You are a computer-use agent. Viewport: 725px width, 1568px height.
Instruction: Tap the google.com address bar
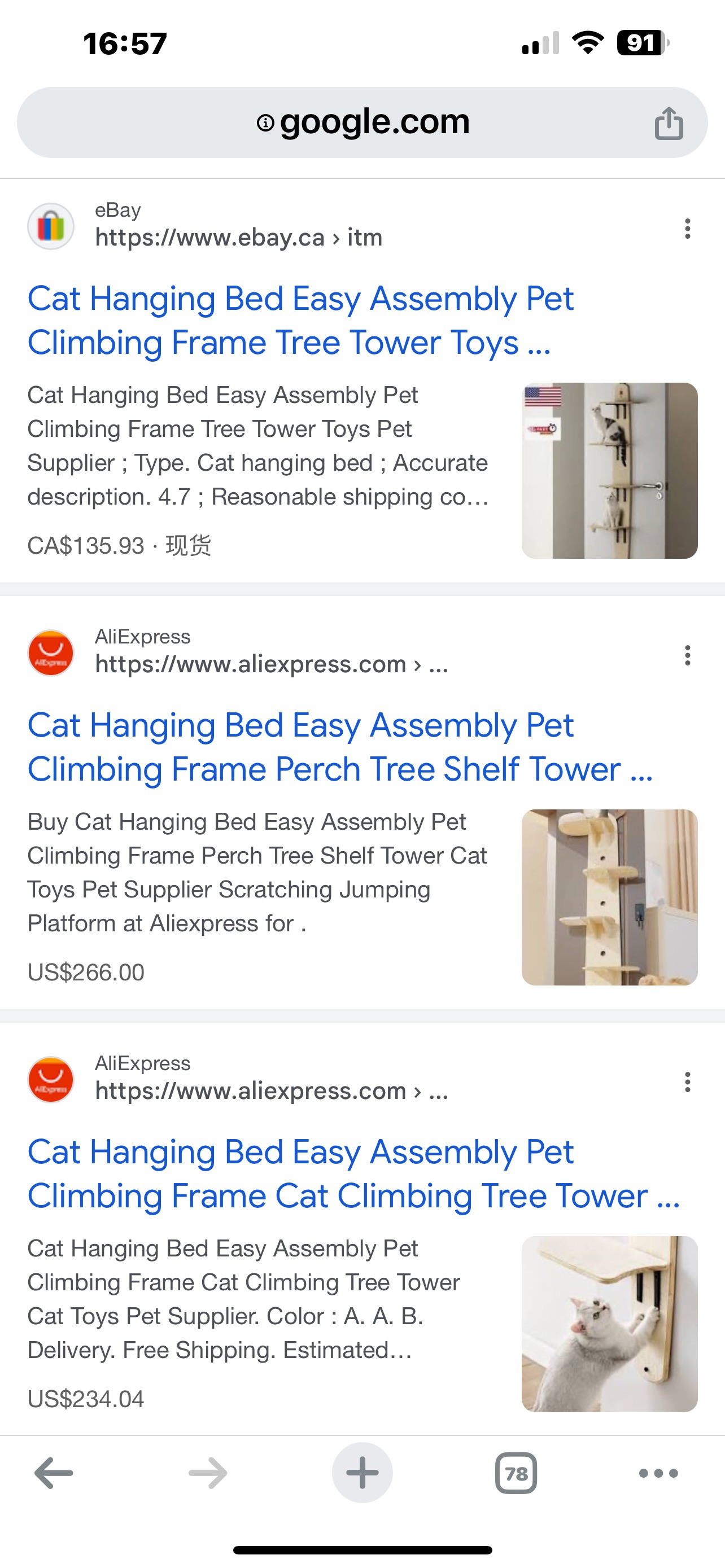[x=362, y=122]
